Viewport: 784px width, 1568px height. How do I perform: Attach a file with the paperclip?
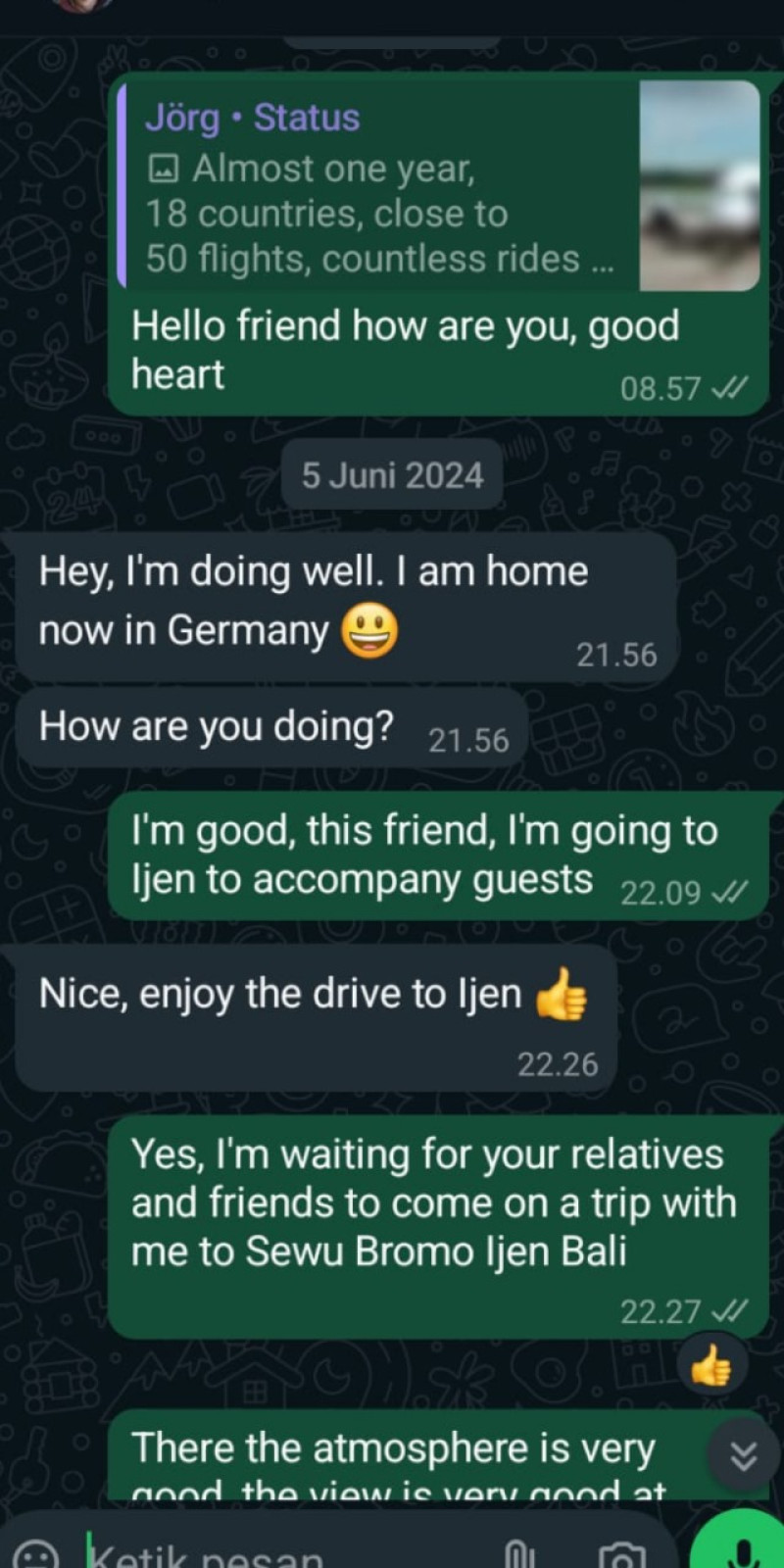519,1554
